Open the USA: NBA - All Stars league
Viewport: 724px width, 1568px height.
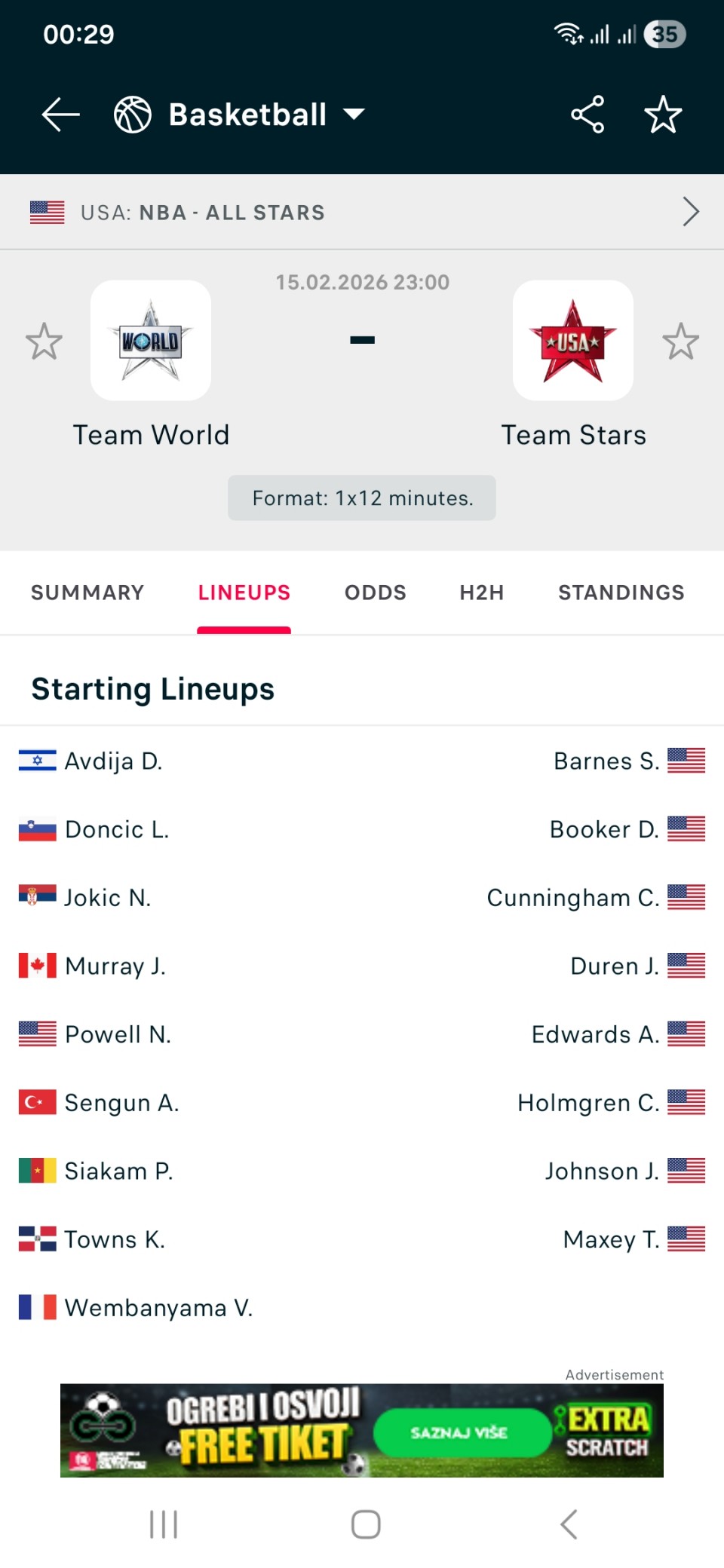(362, 213)
